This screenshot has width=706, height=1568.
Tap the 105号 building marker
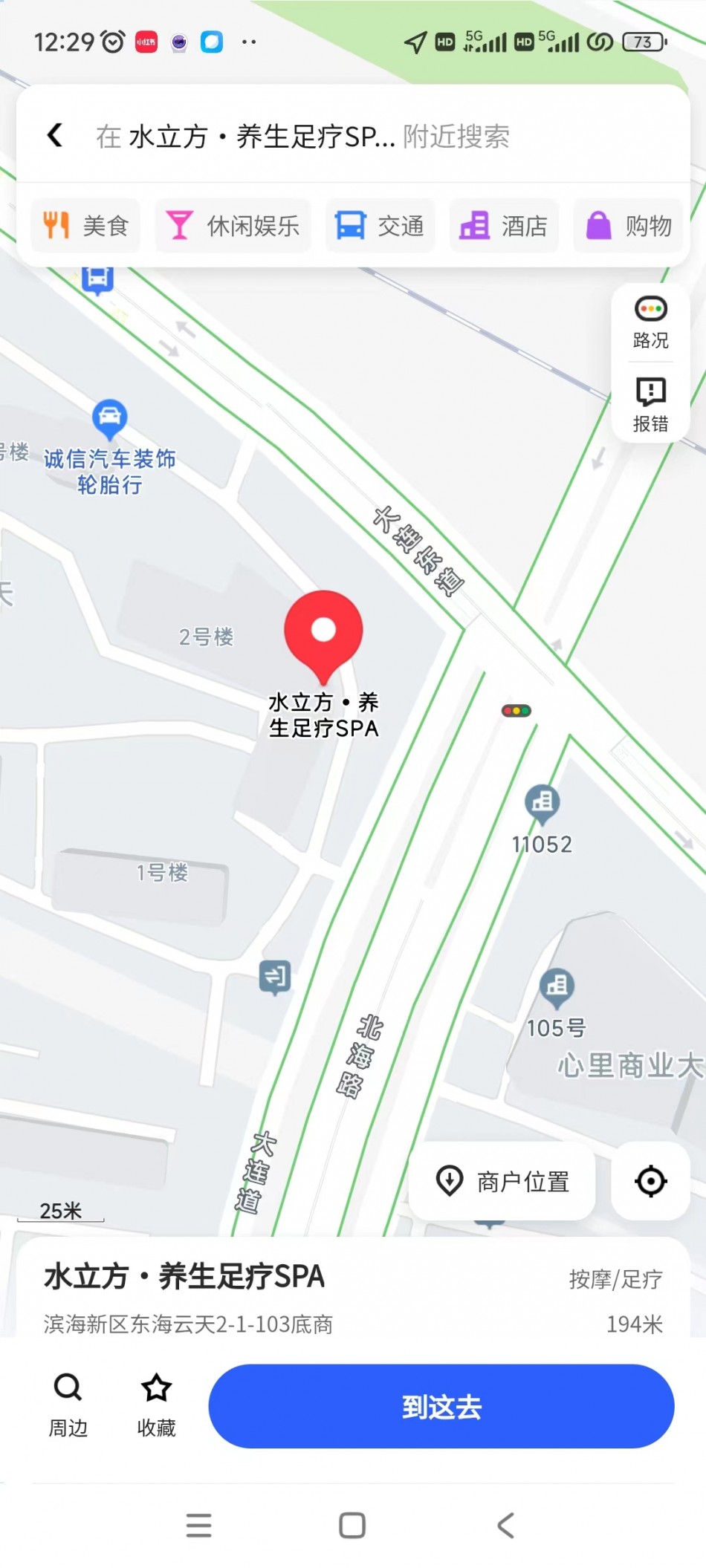[557, 987]
